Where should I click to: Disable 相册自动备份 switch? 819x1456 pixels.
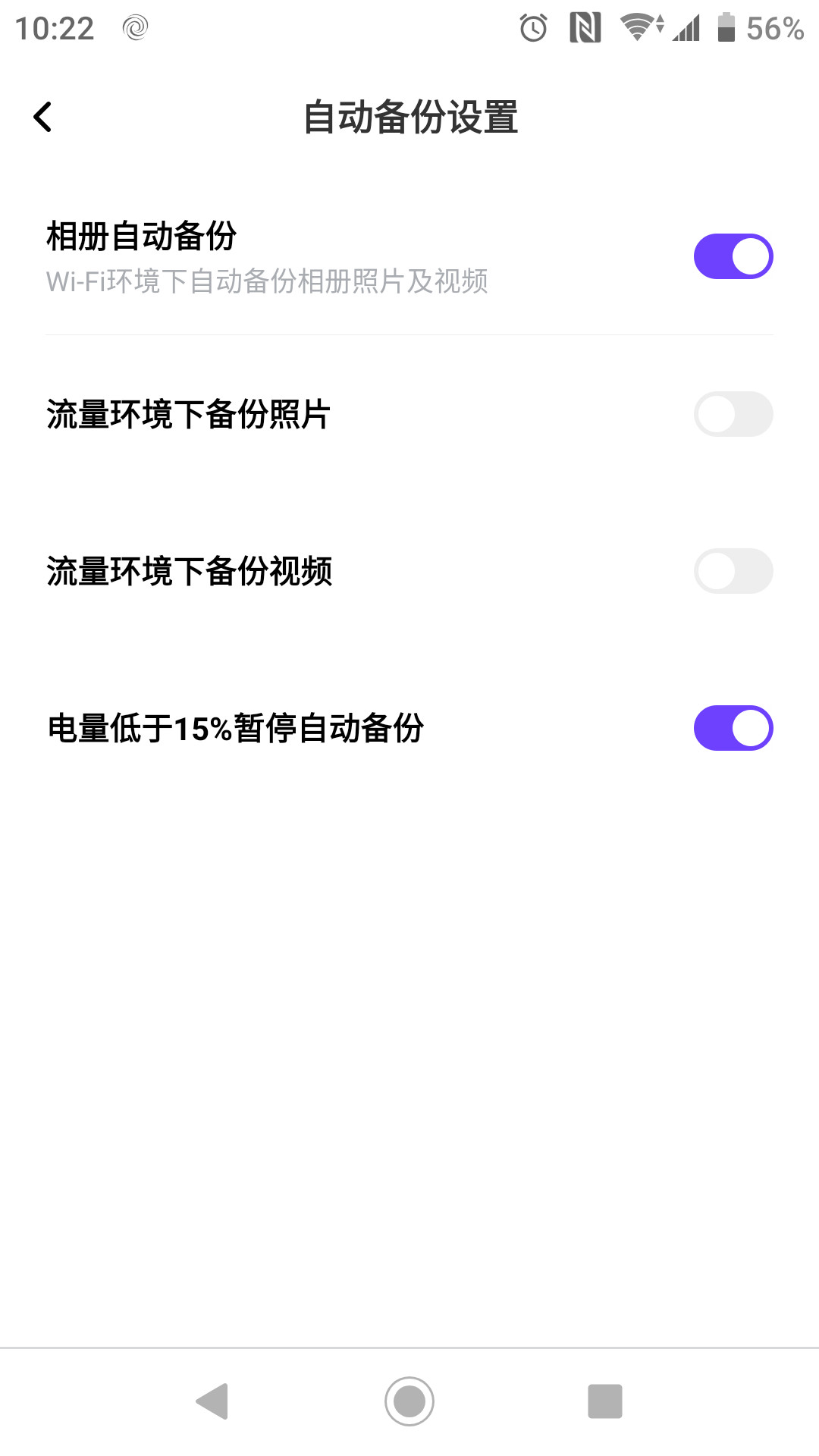tap(733, 256)
